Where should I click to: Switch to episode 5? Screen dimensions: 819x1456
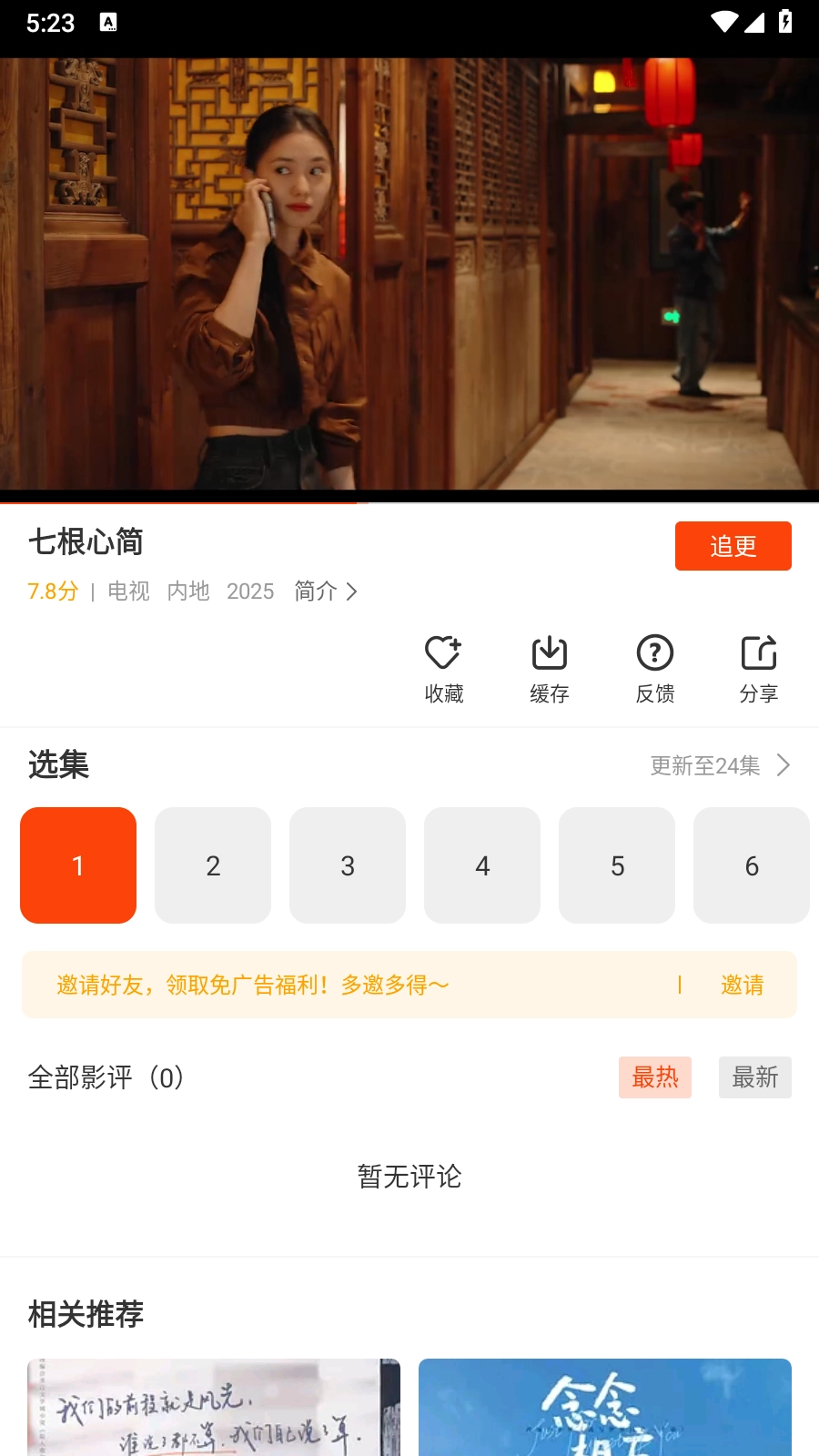(617, 865)
